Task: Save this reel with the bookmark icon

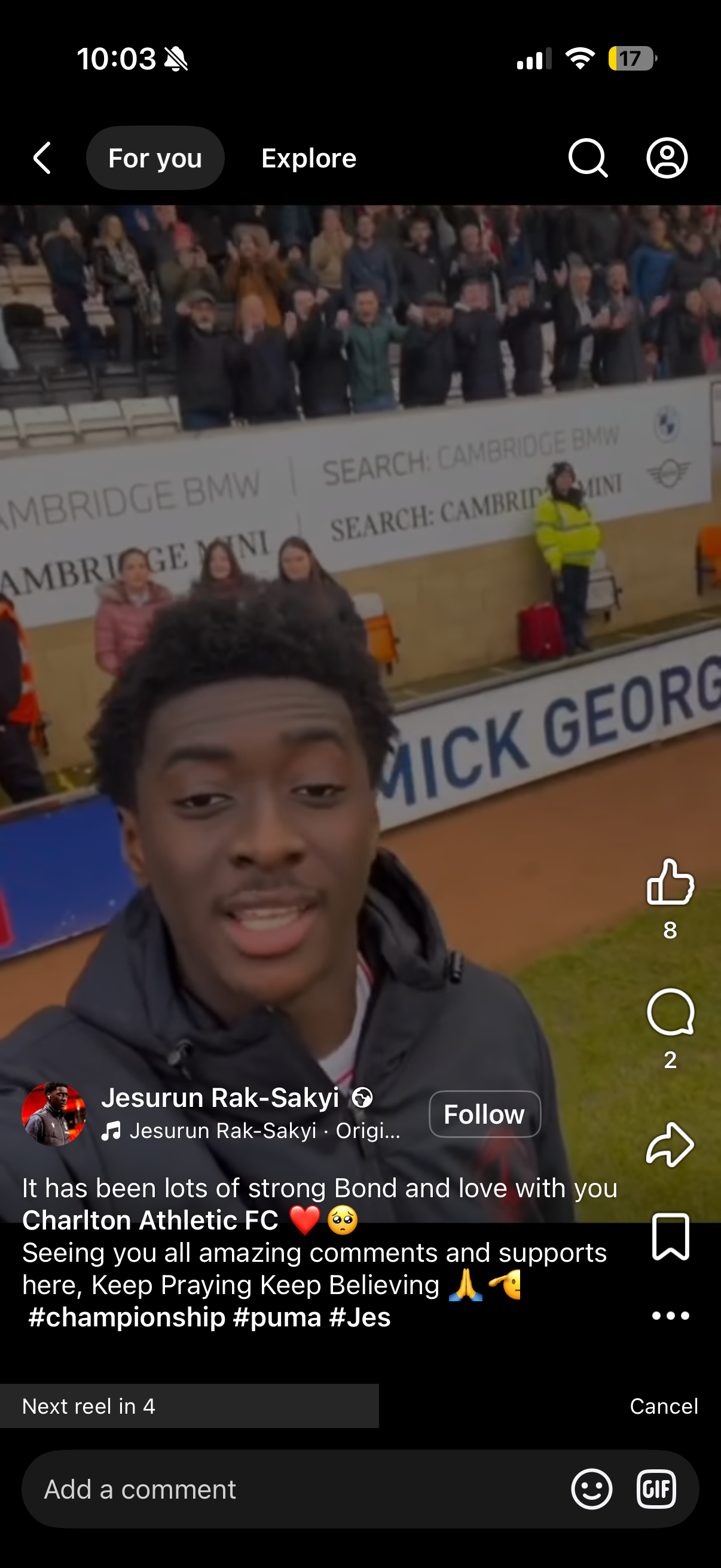Action: click(x=670, y=1236)
